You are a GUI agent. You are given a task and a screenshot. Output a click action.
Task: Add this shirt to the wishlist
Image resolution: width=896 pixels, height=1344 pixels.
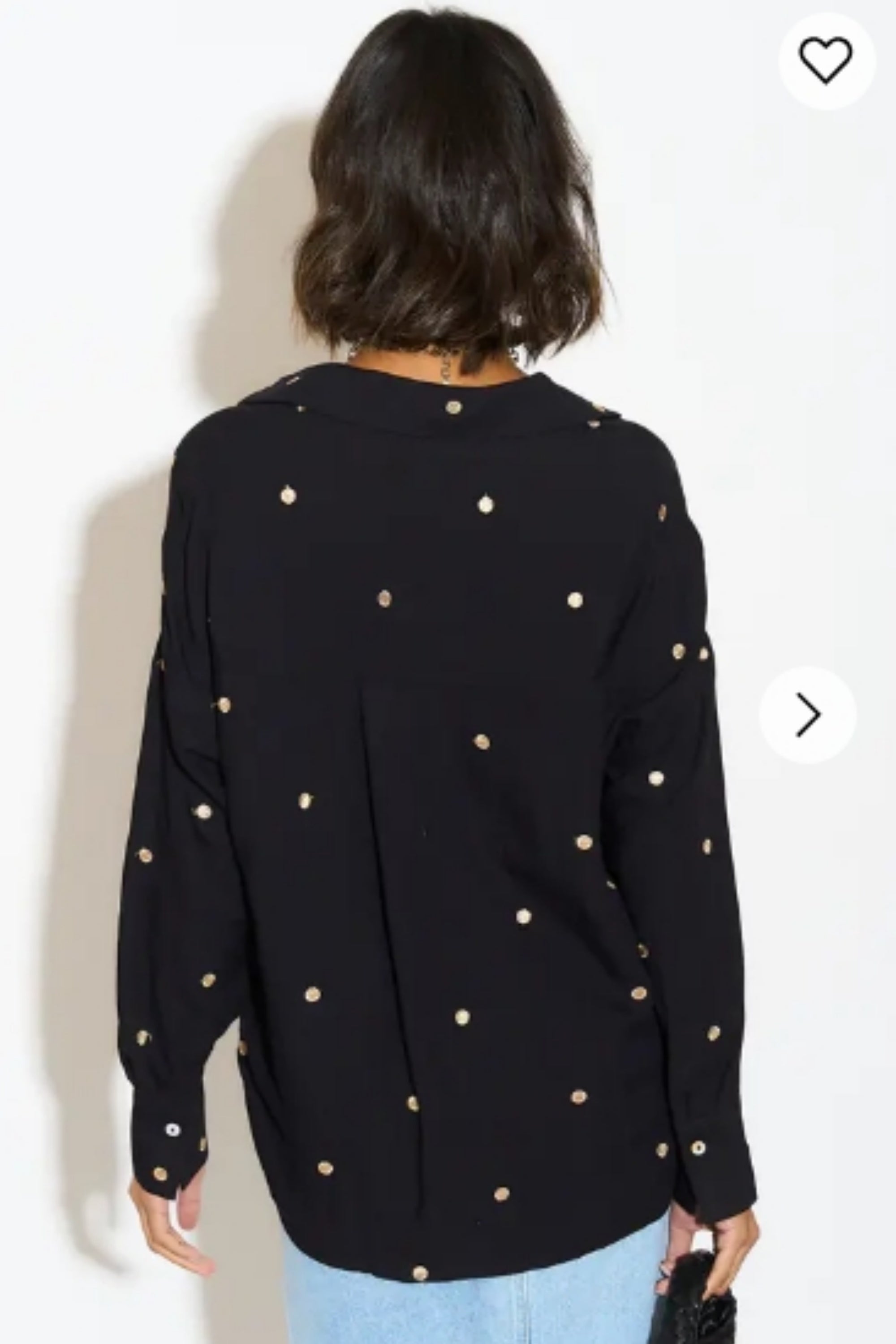point(826,60)
